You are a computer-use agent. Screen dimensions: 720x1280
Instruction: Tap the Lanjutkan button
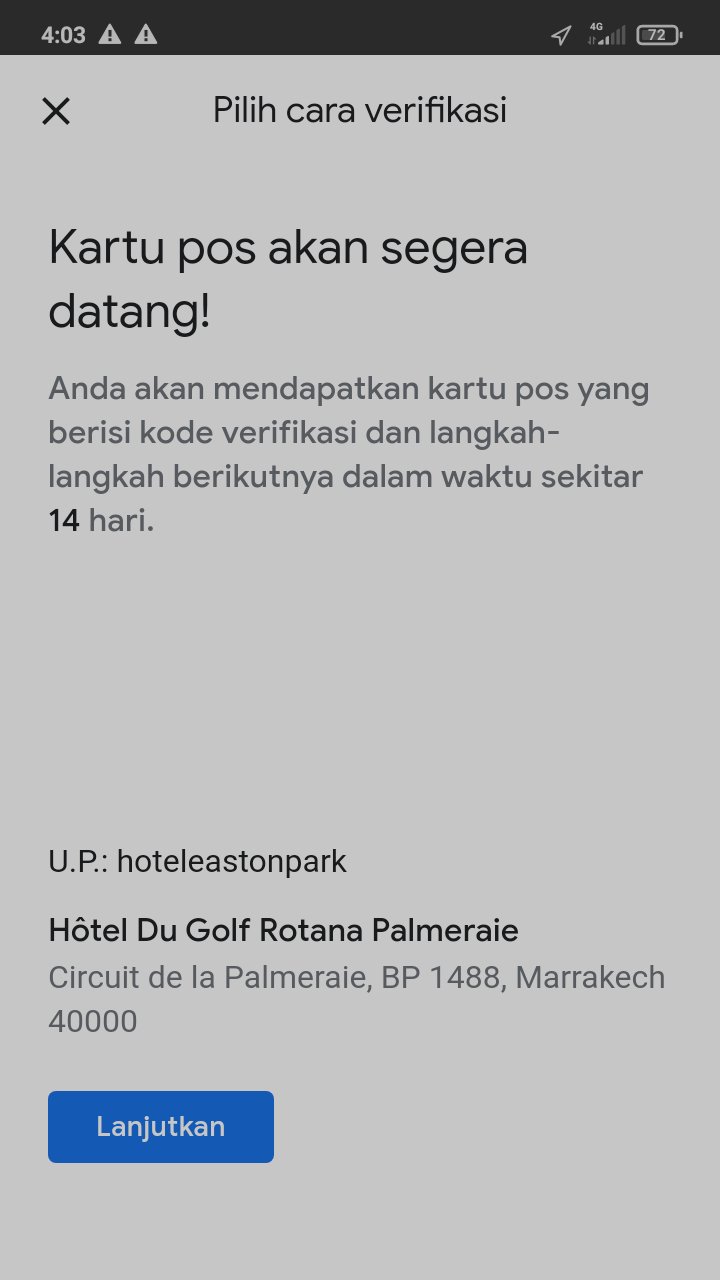point(161,1127)
